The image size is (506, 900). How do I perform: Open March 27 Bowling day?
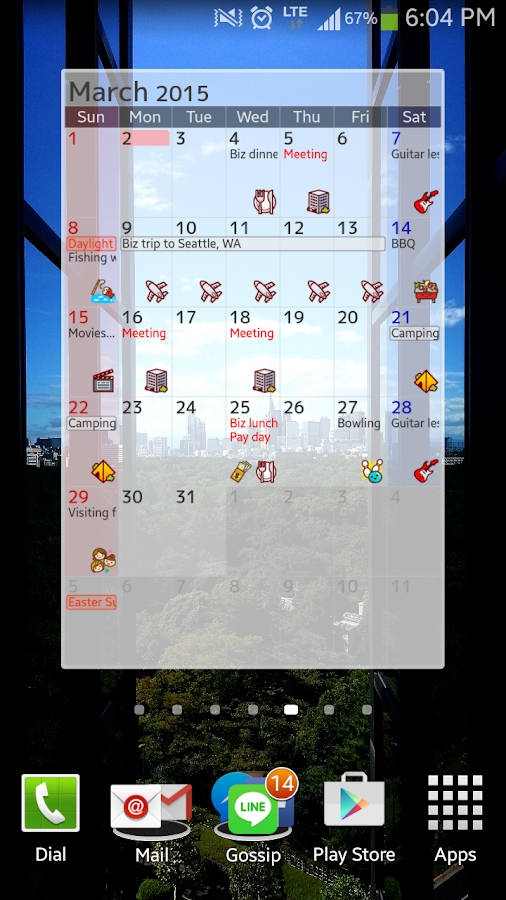pyautogui.click(x=360, y=441)
